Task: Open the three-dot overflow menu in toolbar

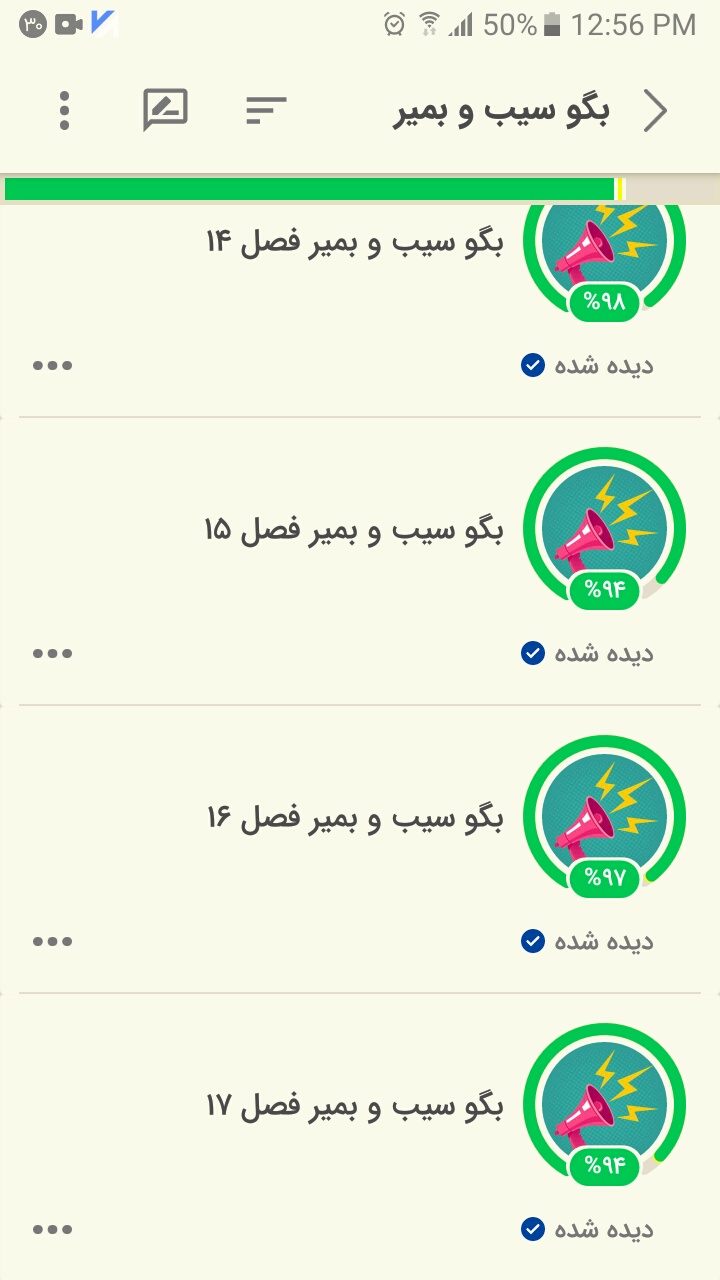Action: [64, 110]
